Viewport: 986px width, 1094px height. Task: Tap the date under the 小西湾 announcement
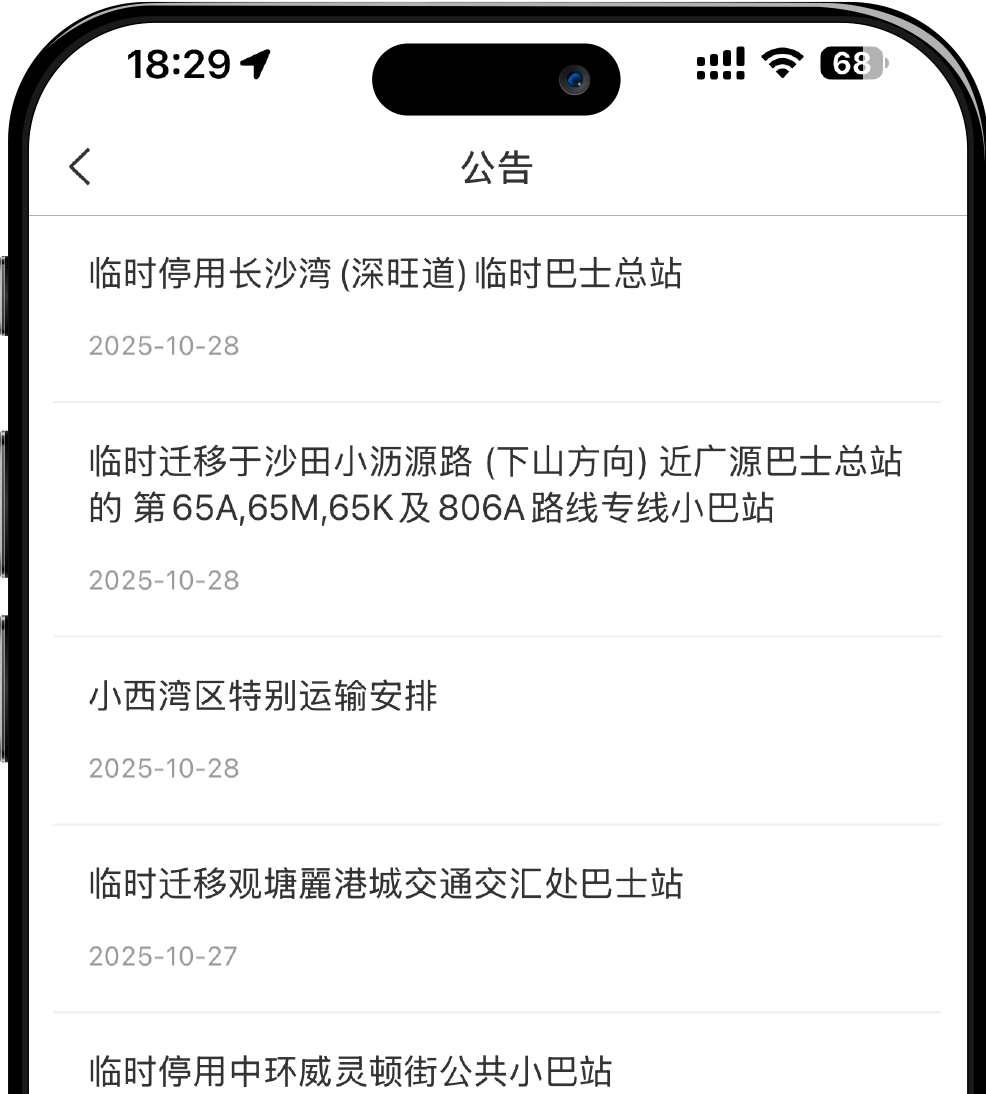[x=165, y=768]
